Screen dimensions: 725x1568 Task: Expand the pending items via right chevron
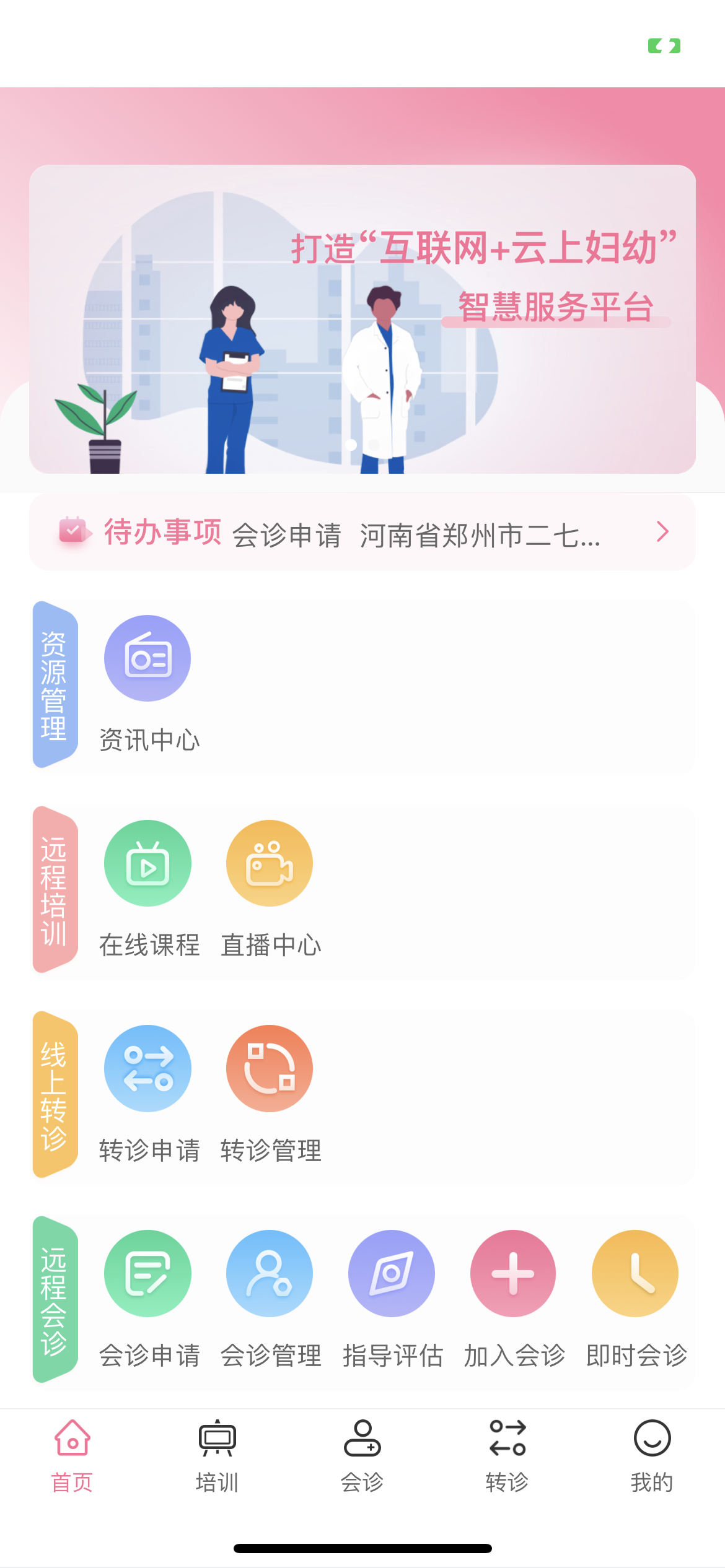pos(663,531)
